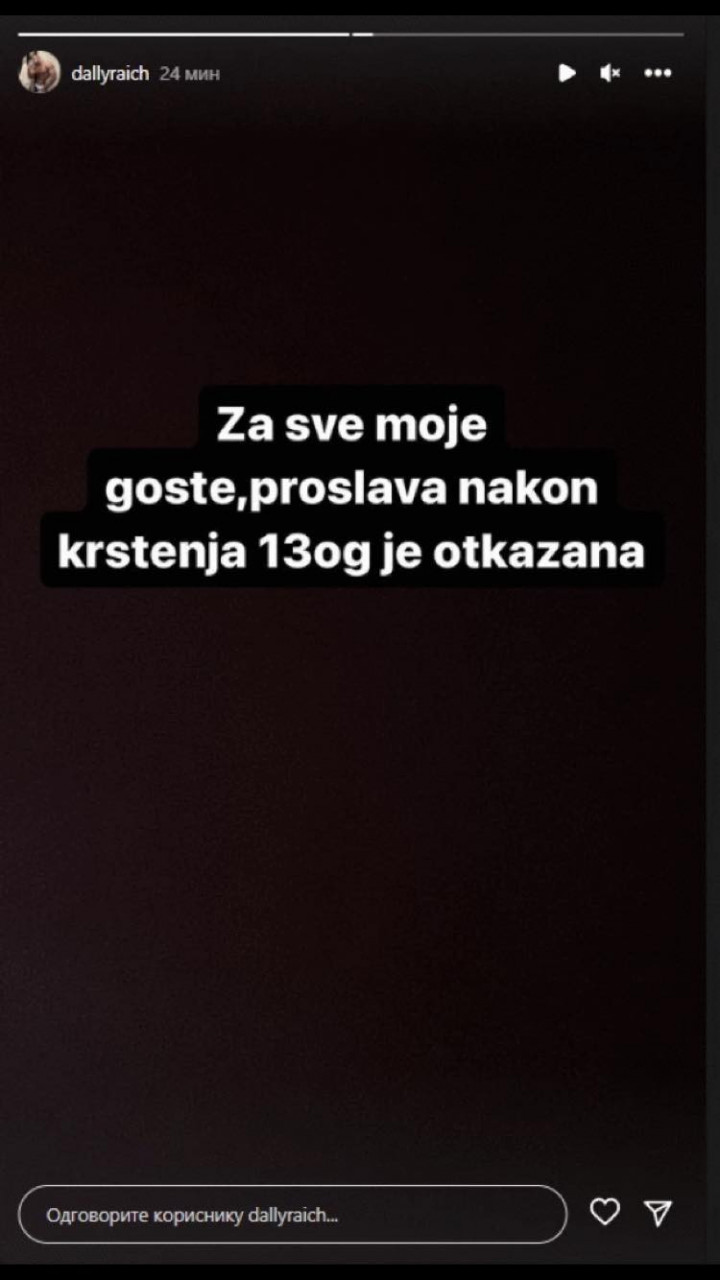Share the story via paper plane icon
This screenshot has width=720, height=1280.
coord(657,1212)
